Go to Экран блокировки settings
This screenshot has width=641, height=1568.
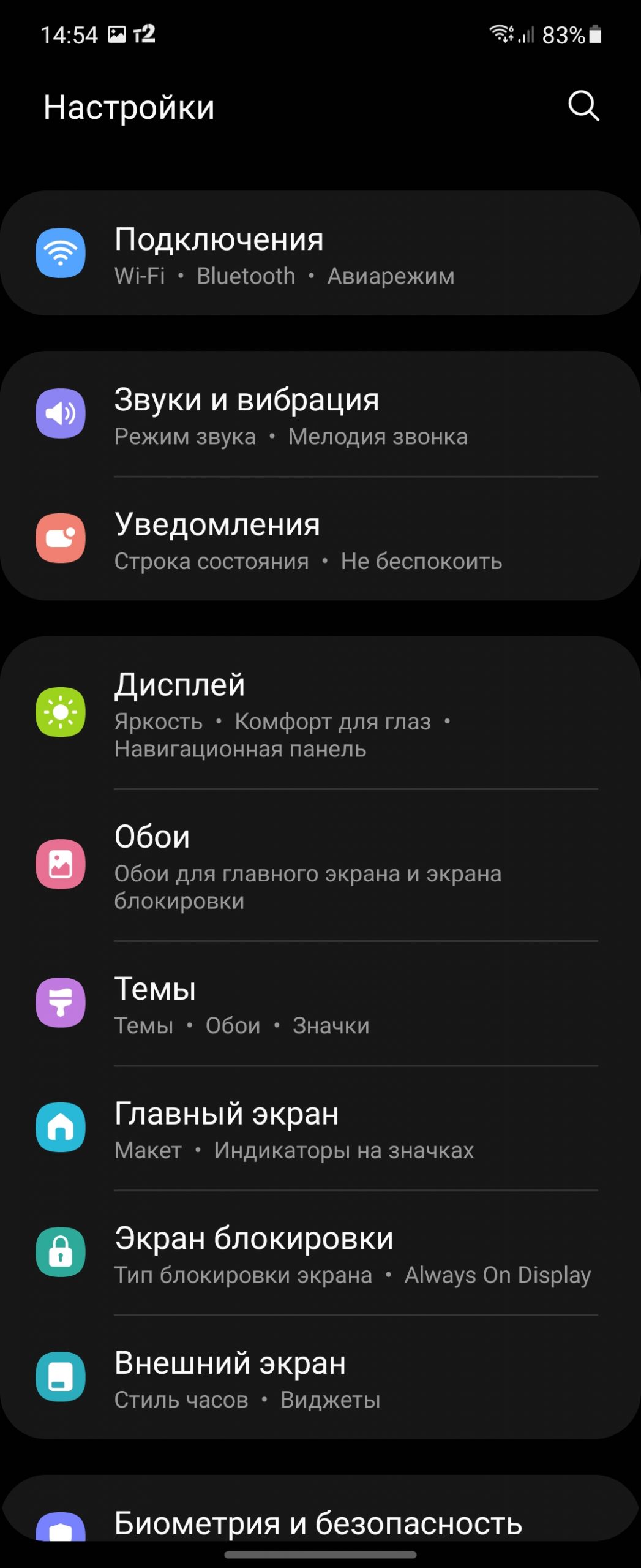[x=320, y=1253]
